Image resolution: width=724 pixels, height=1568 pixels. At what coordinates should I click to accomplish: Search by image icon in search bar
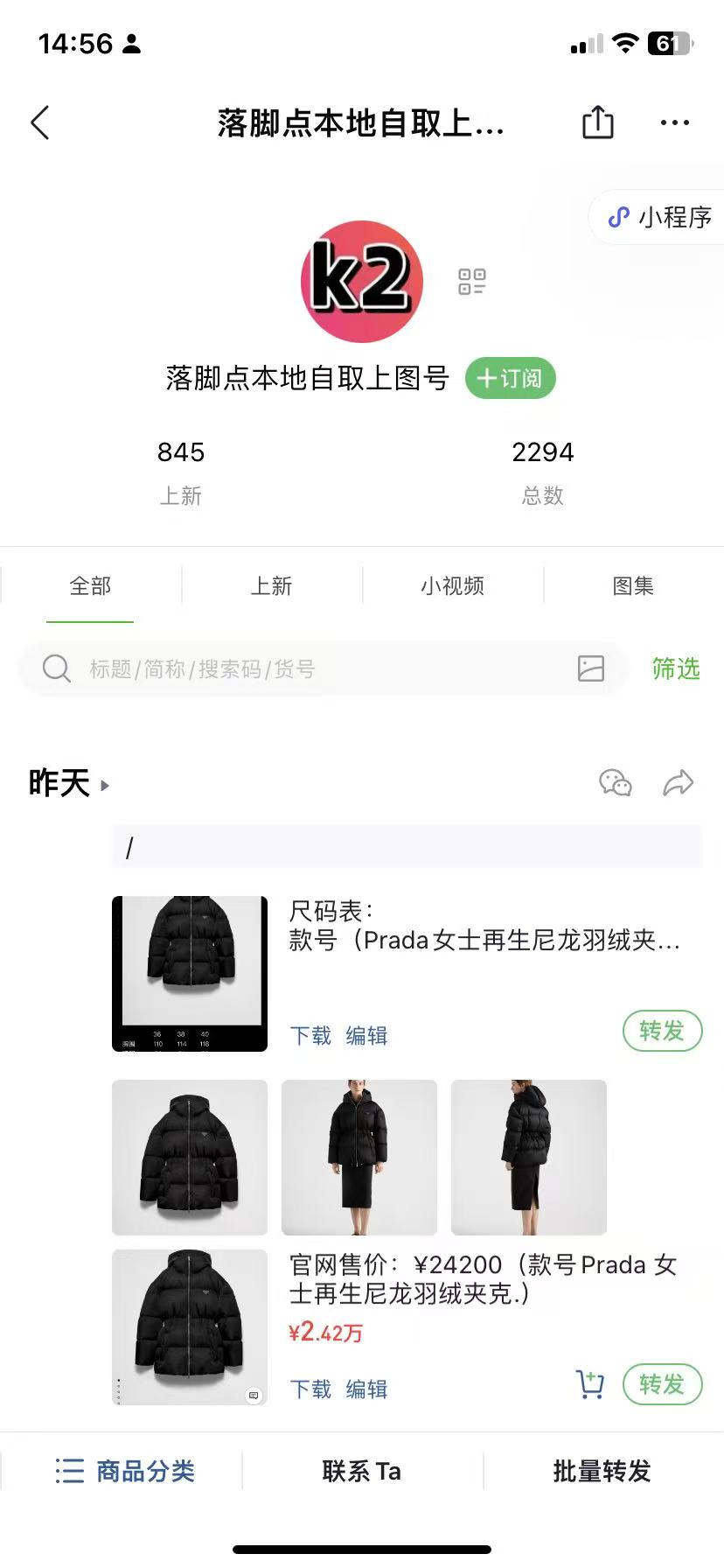point(591,669)
